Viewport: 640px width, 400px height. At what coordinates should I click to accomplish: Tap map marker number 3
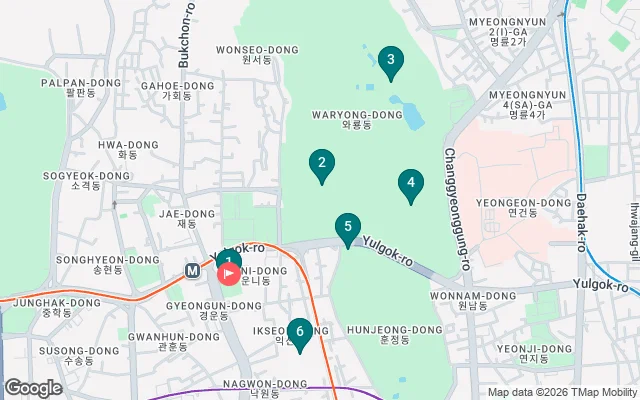[390, 60]
